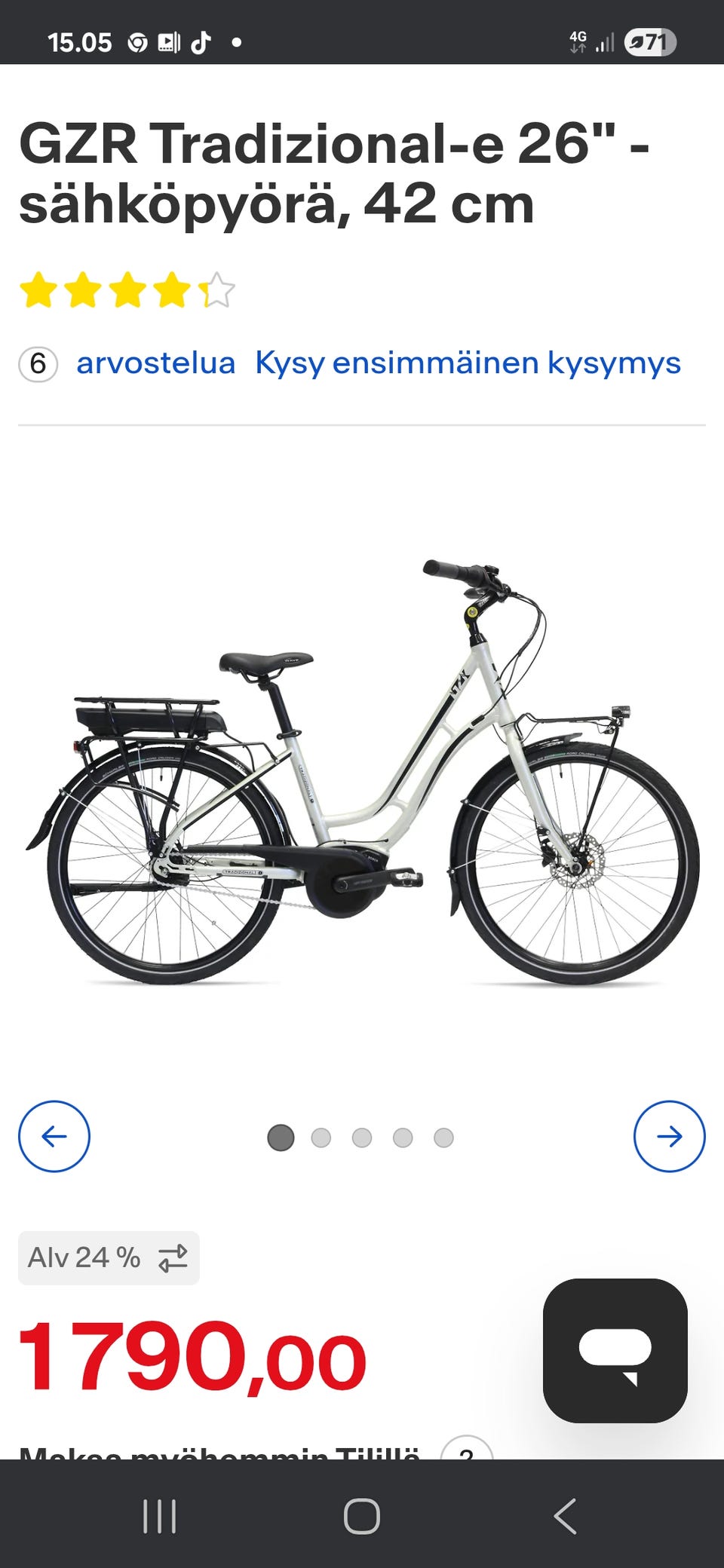724x1568 pixels.
Task: Open the 6 arvostelua reviews link
Action: (x=155, y=363)
